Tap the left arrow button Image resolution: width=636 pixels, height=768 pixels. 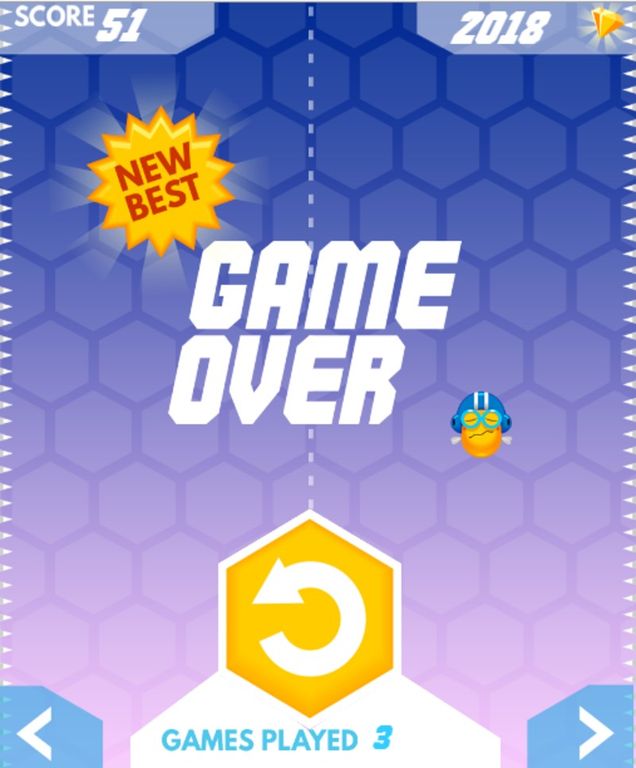click(x=38, y=733)
